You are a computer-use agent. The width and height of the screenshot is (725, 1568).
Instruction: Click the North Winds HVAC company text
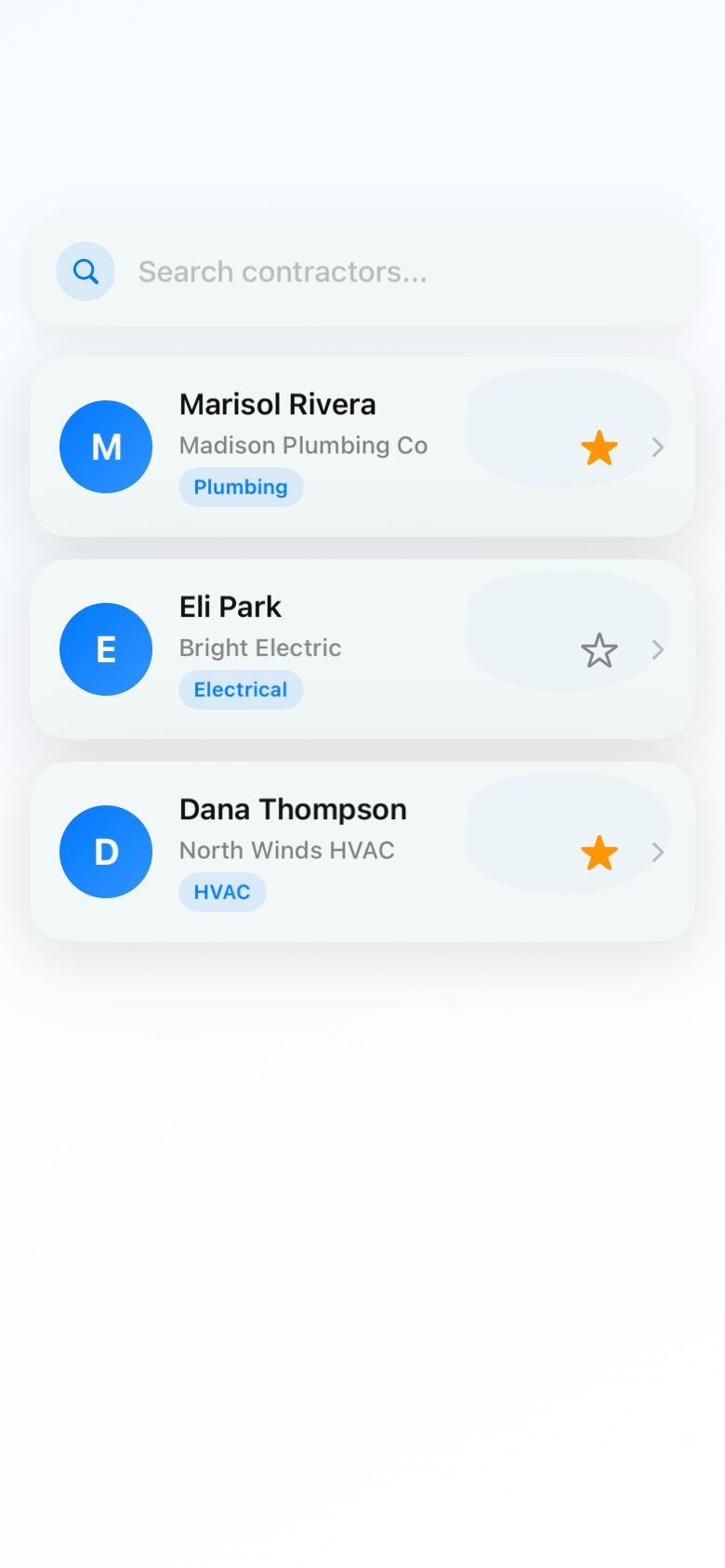(x=286, y=850)
